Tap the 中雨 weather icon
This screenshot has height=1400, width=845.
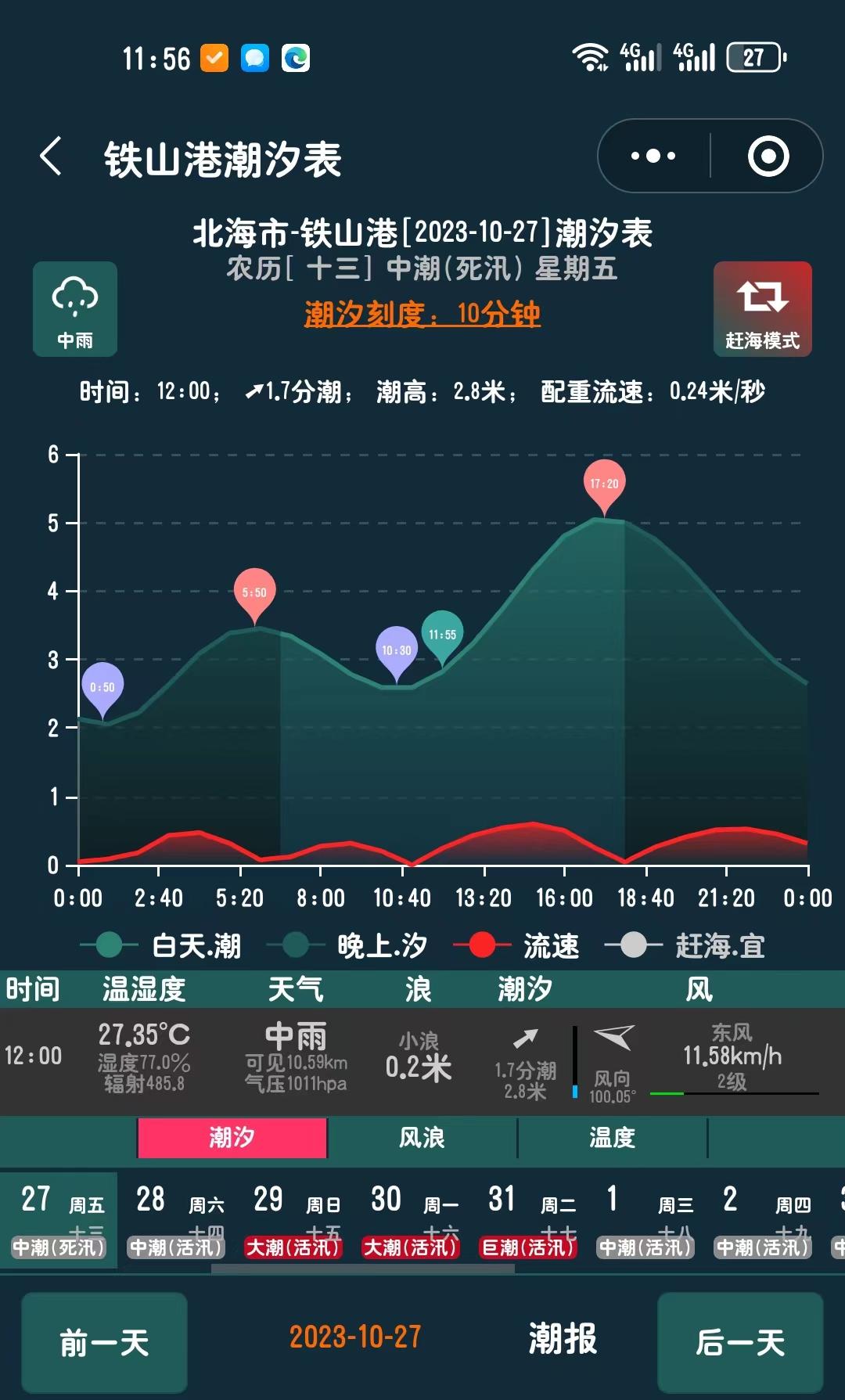(74, 310)
